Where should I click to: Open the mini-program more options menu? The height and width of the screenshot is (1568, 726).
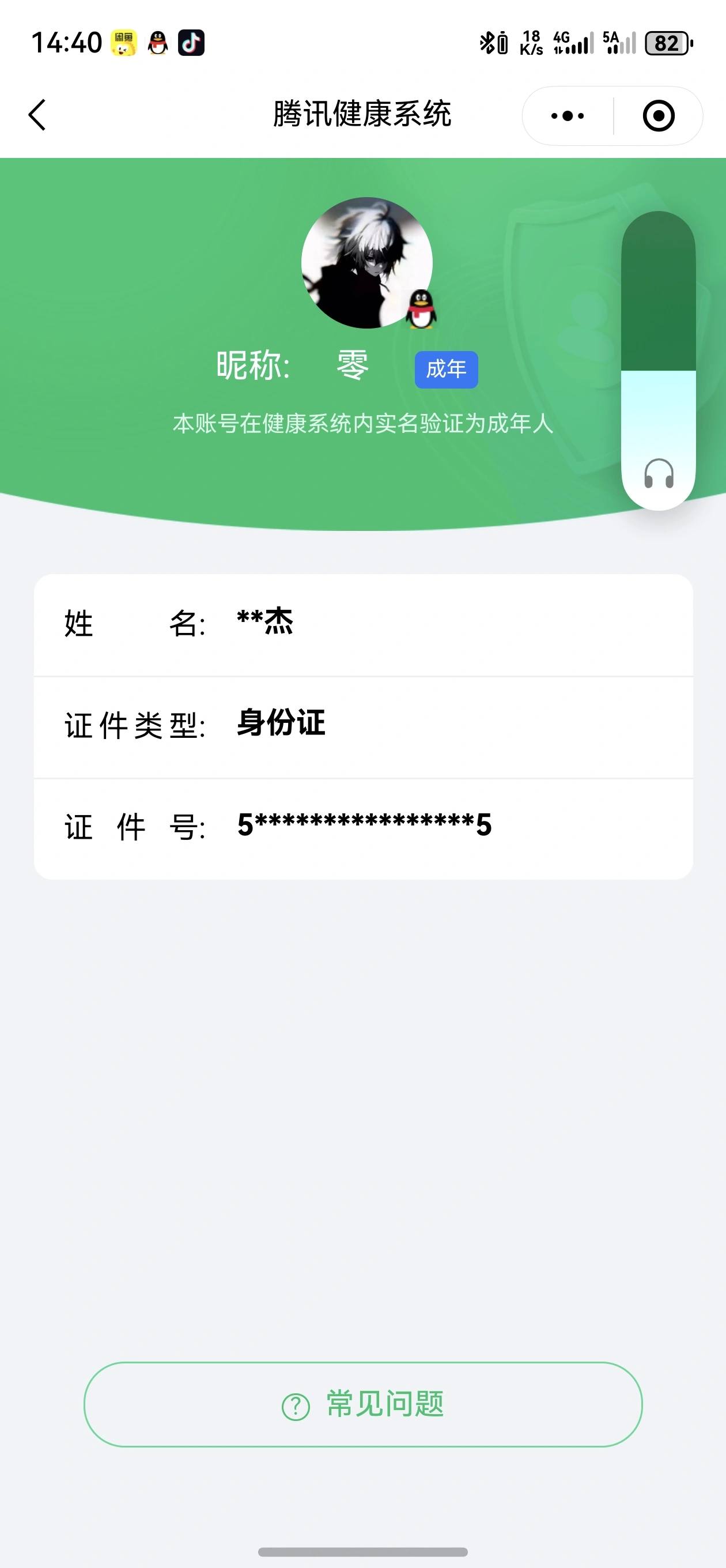[x=567, y=115]
